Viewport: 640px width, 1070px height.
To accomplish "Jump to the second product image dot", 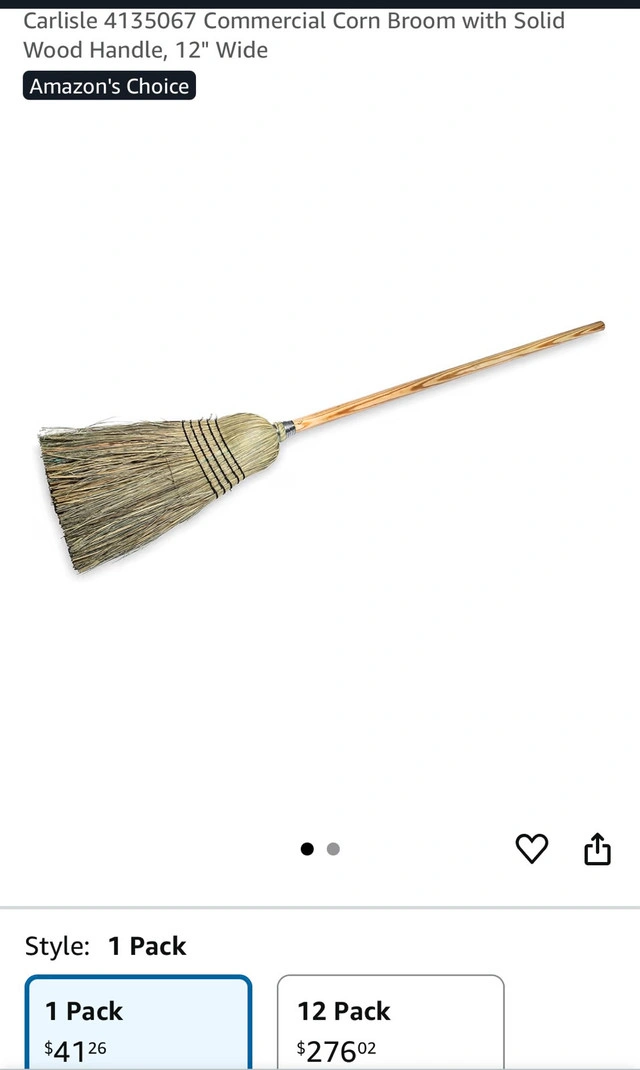I will click(333, 849).
